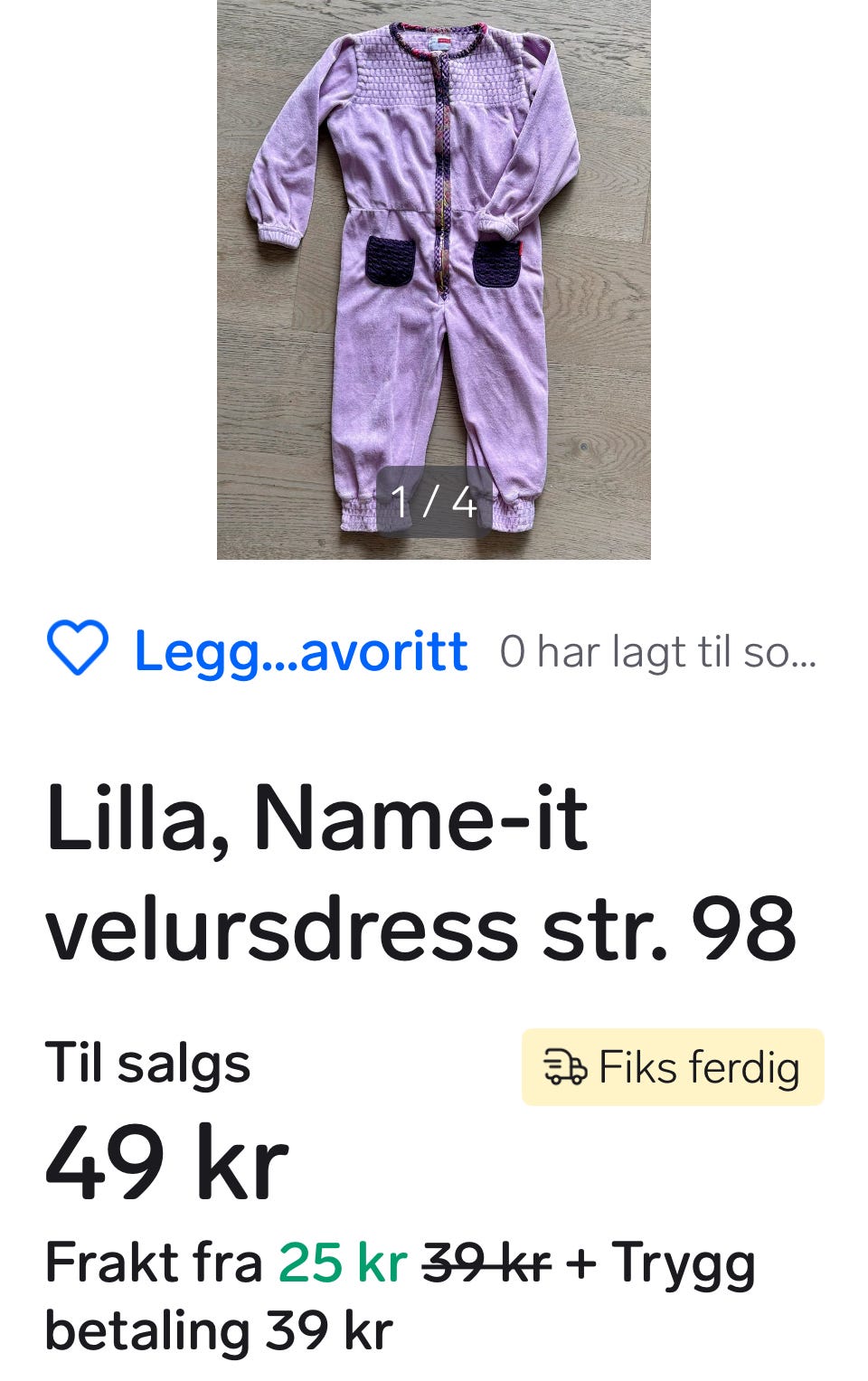Select the "Fiks ferdig" shipping badge

tap(673, 1066)
